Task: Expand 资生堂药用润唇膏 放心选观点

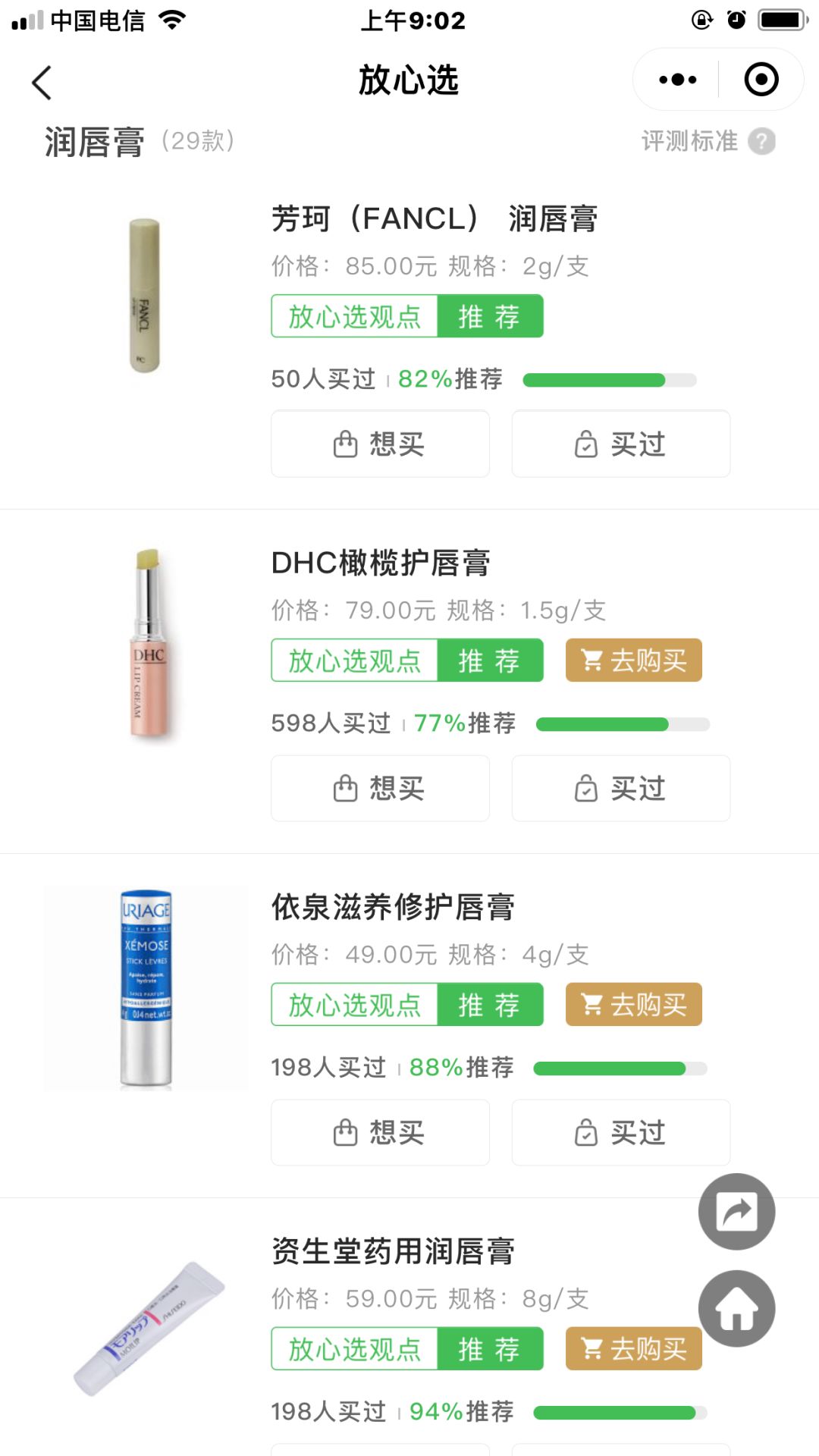Action: [353, 1348]
